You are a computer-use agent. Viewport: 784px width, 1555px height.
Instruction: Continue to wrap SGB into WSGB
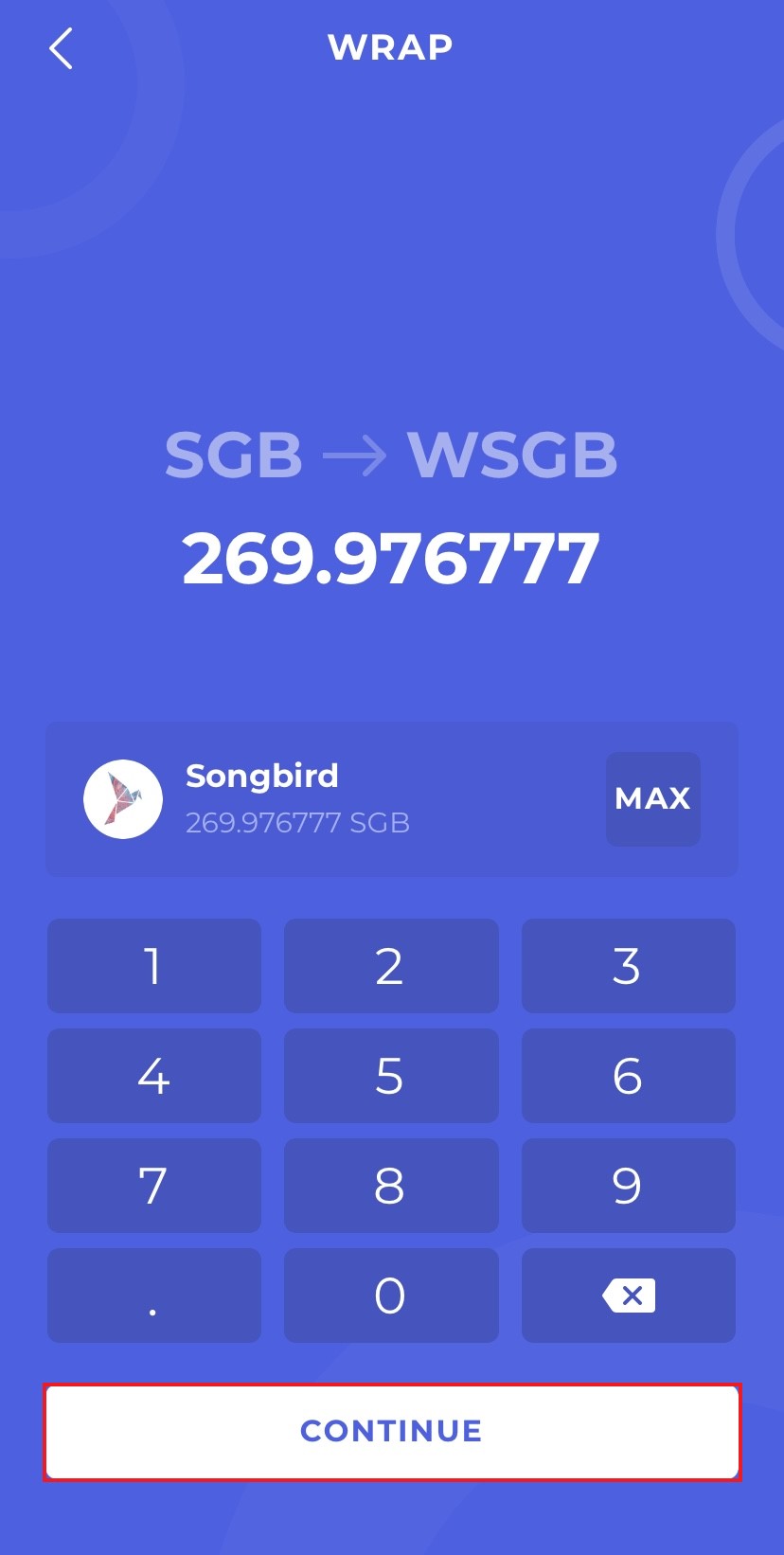tap(391, 1431)
